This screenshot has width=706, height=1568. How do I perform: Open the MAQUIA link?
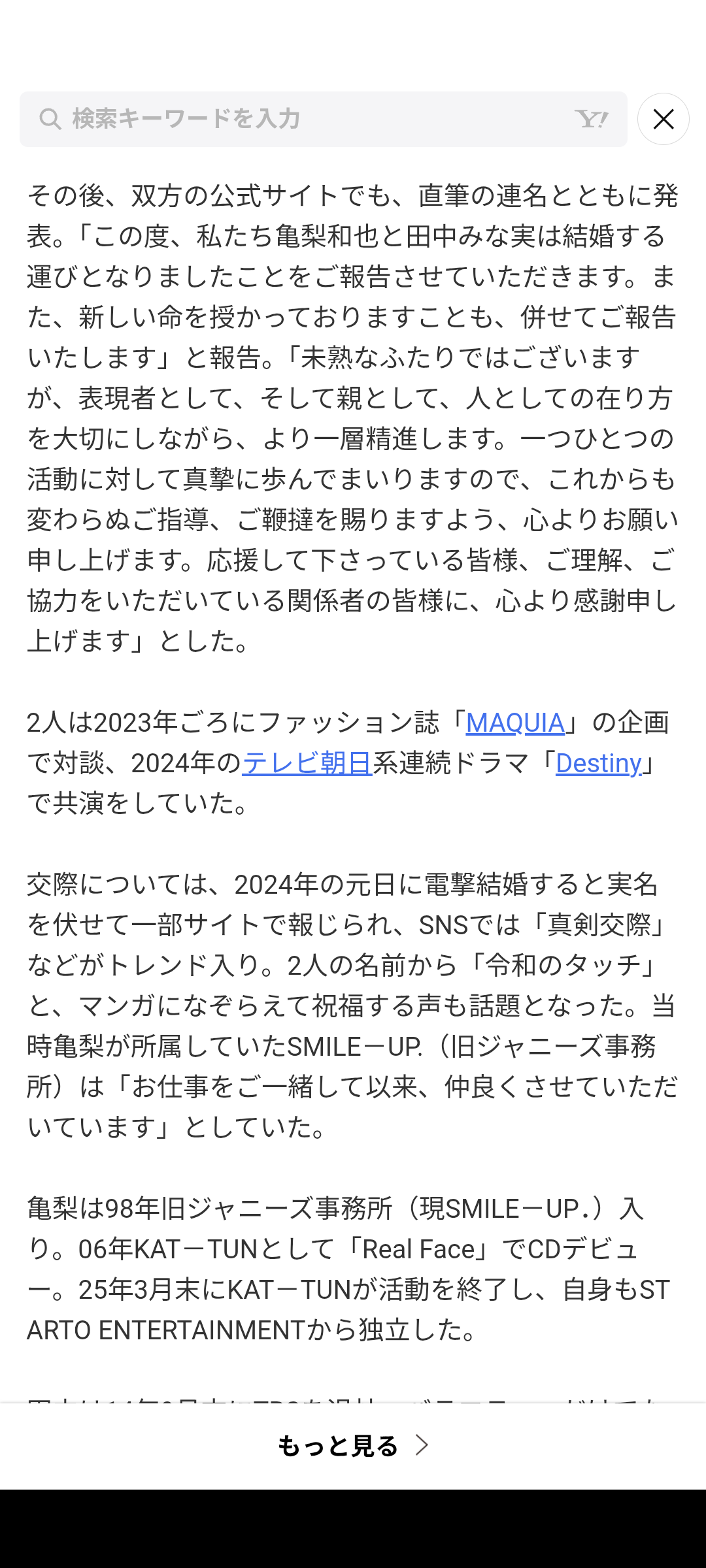(515, 723)
